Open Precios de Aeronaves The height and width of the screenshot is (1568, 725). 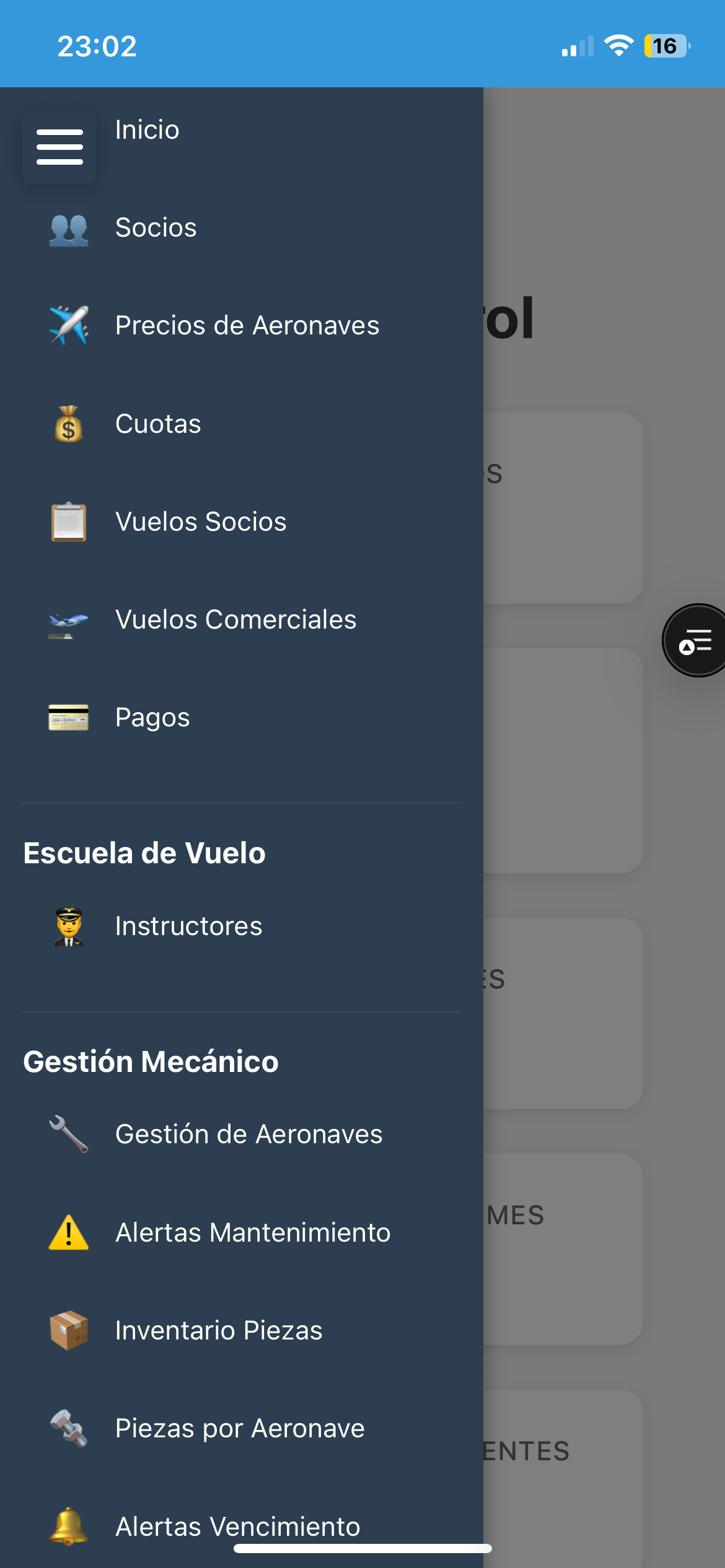tap(247, 326)
